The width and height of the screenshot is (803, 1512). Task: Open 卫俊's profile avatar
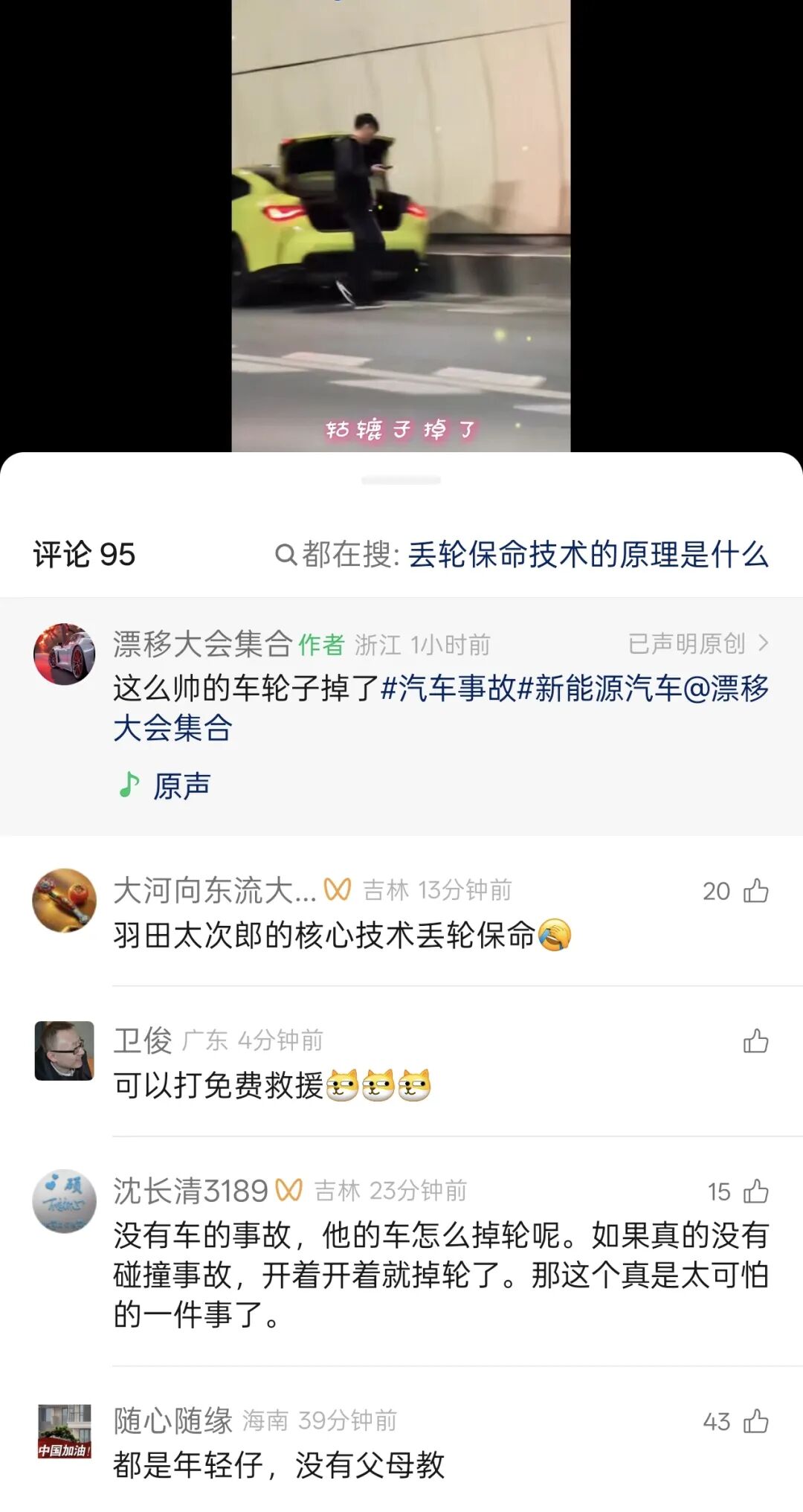[x=64, y=1050]
